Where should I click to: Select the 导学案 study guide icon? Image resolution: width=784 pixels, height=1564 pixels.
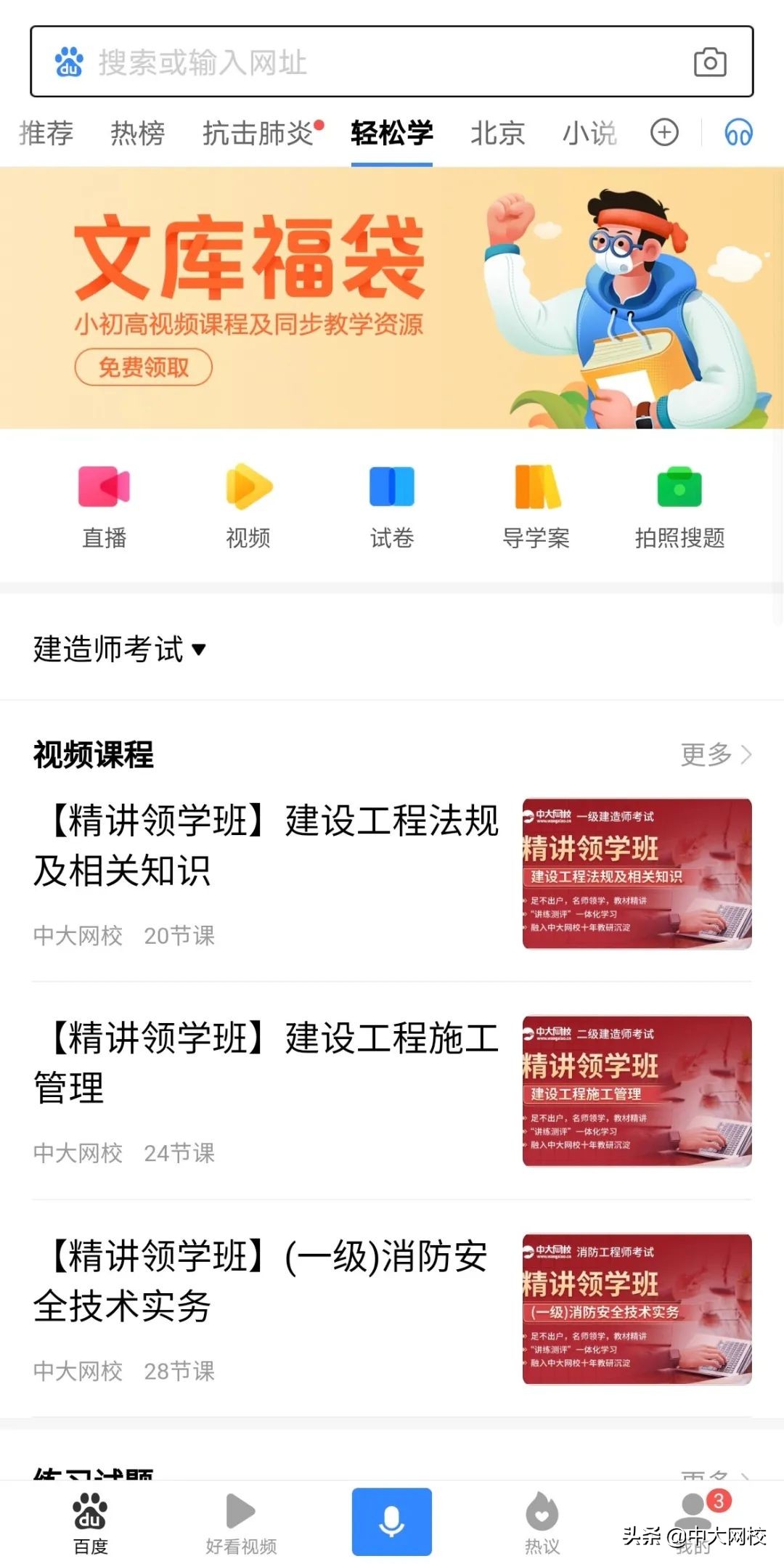535,497
